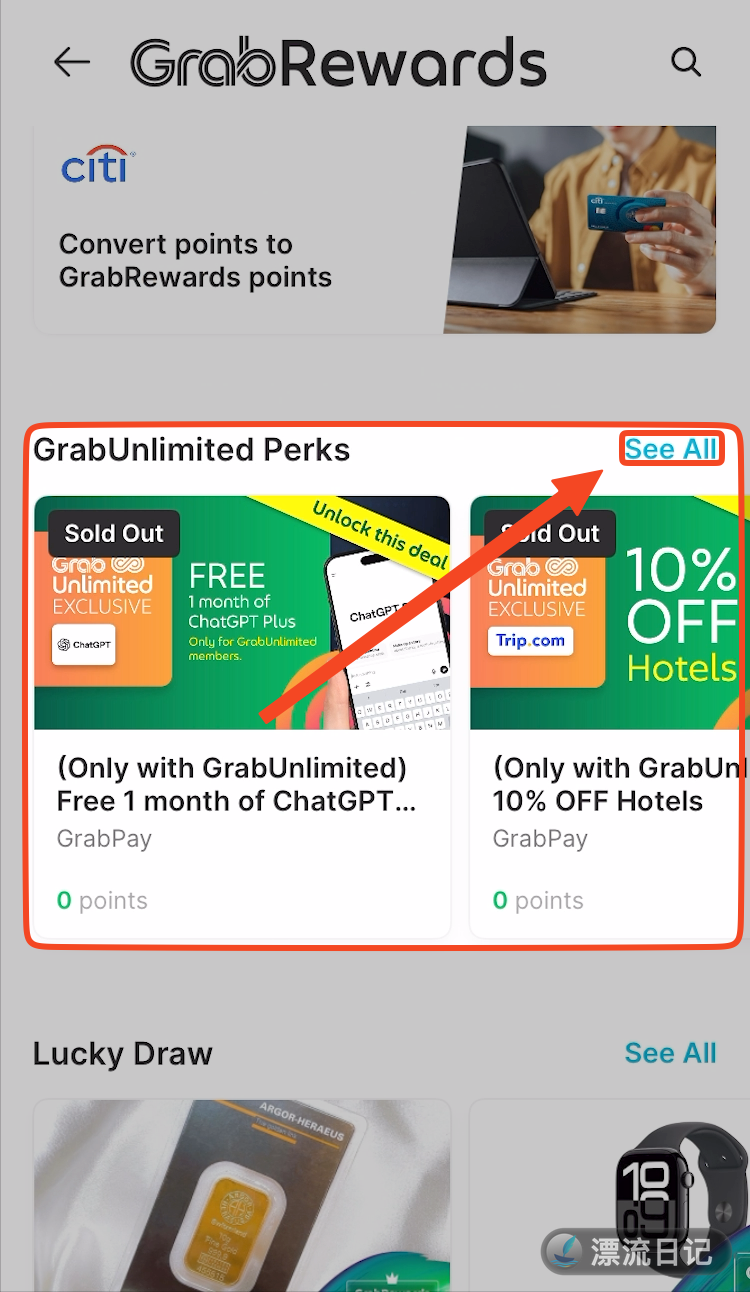Viewport: 750px width, 1292px height.
Task: See all Lucky Draw rewards
Action: pyautogui.click(x=670, y=1053)
